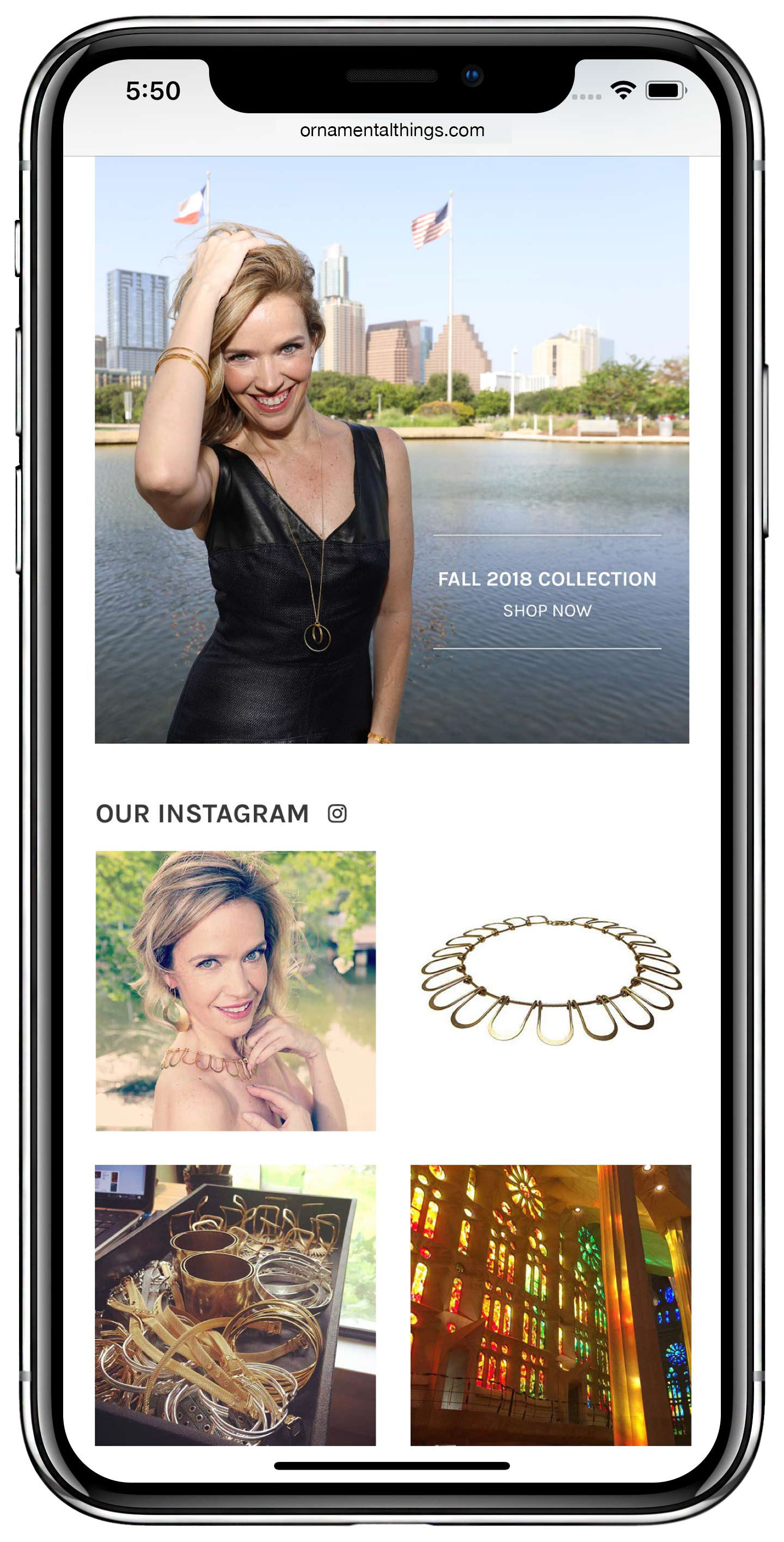This screenshot has width=784, height=1542.
Task: Open the tray of gold bangles post
Action: point(235,1305)
